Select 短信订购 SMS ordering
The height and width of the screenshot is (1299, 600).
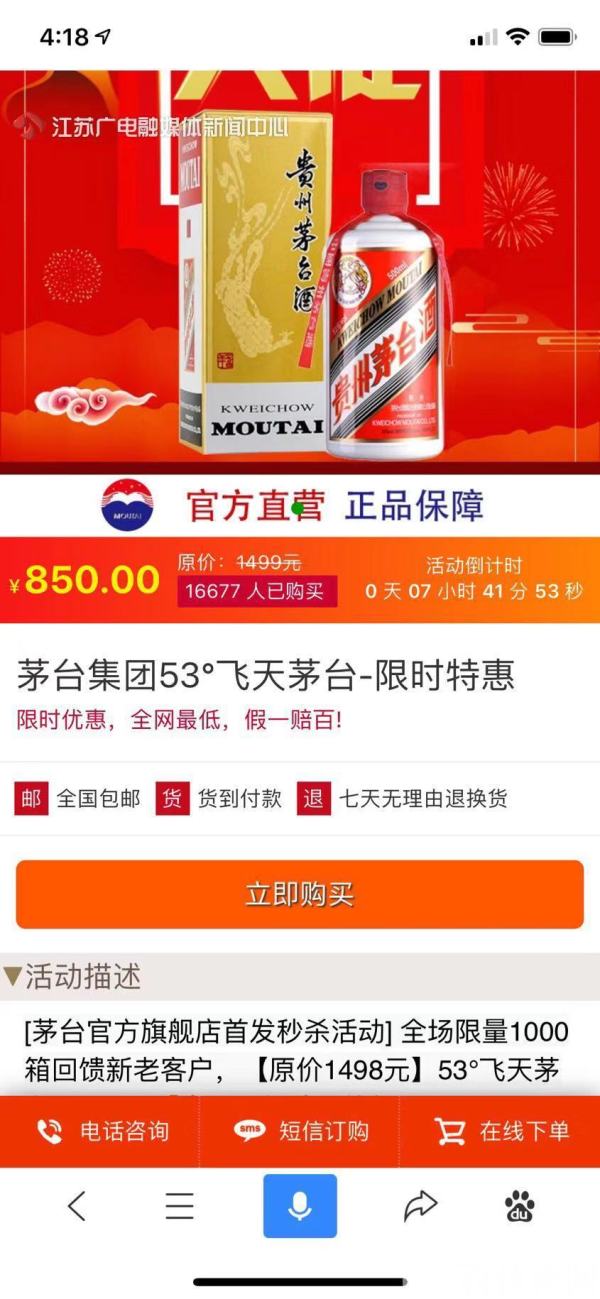pos(300,1131)
